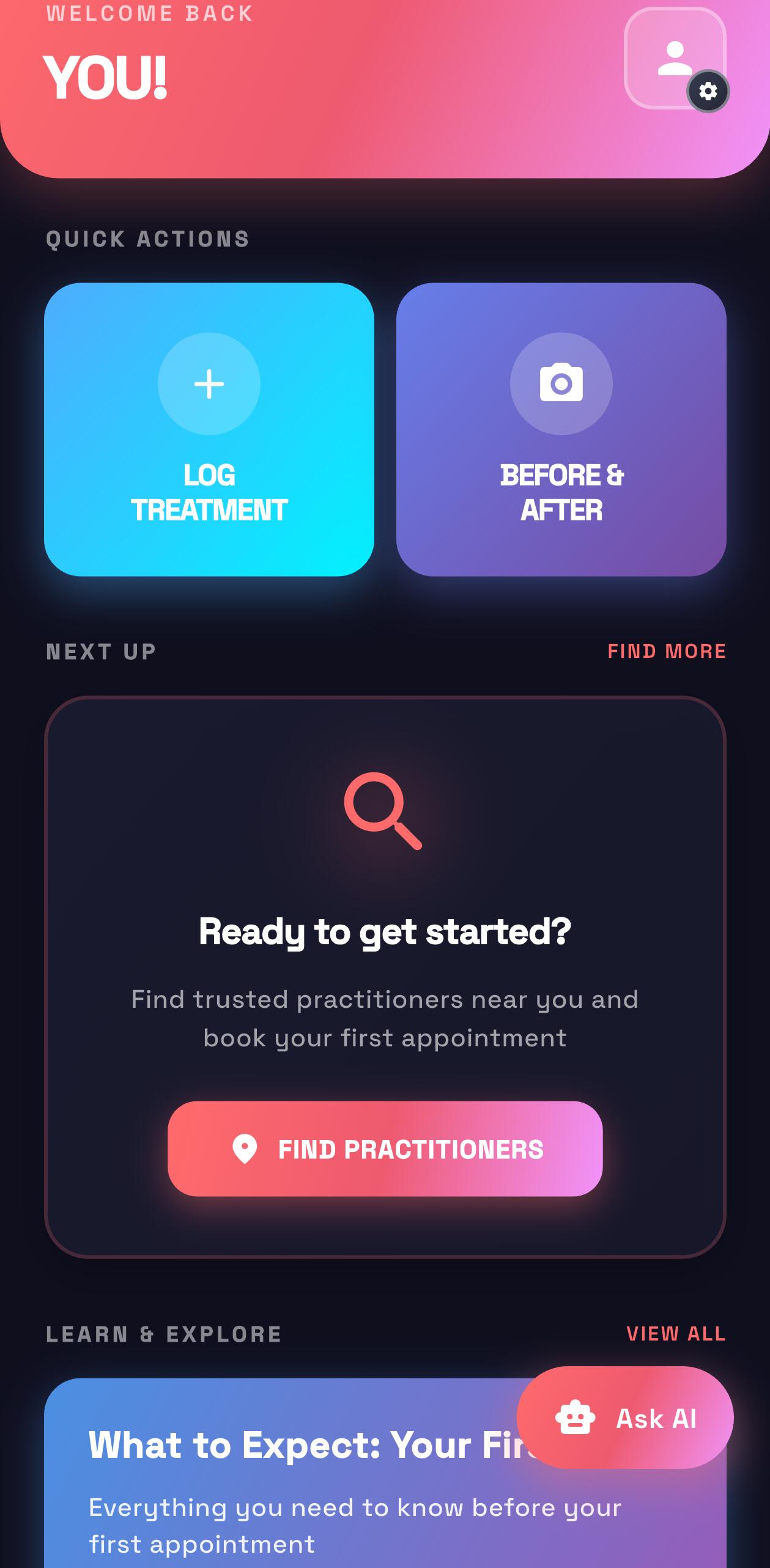
Task: Select Find Practitioners button
Action: coord(385,1148)
